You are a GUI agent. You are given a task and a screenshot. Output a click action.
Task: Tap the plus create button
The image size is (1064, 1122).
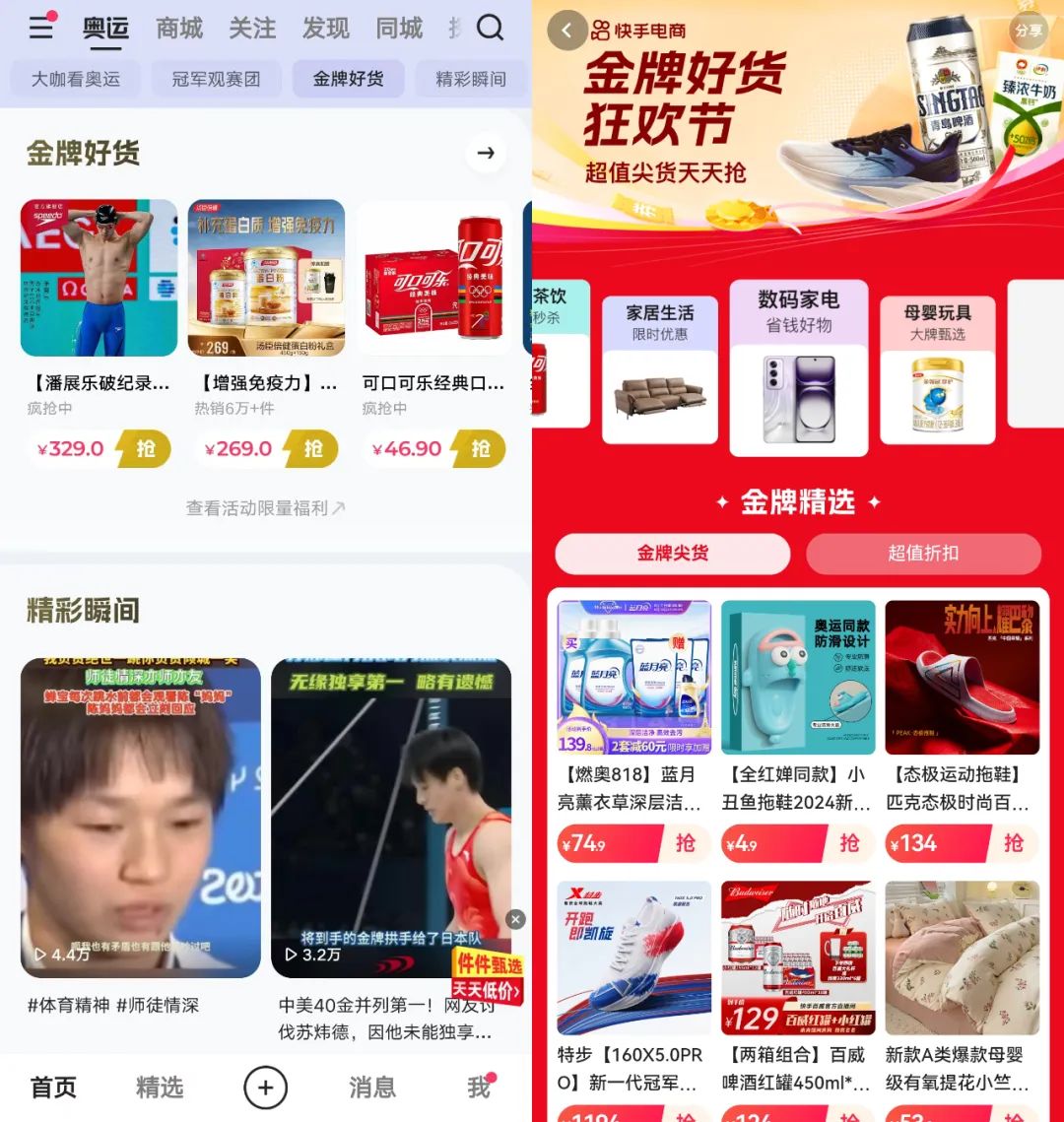point(265,1088)
